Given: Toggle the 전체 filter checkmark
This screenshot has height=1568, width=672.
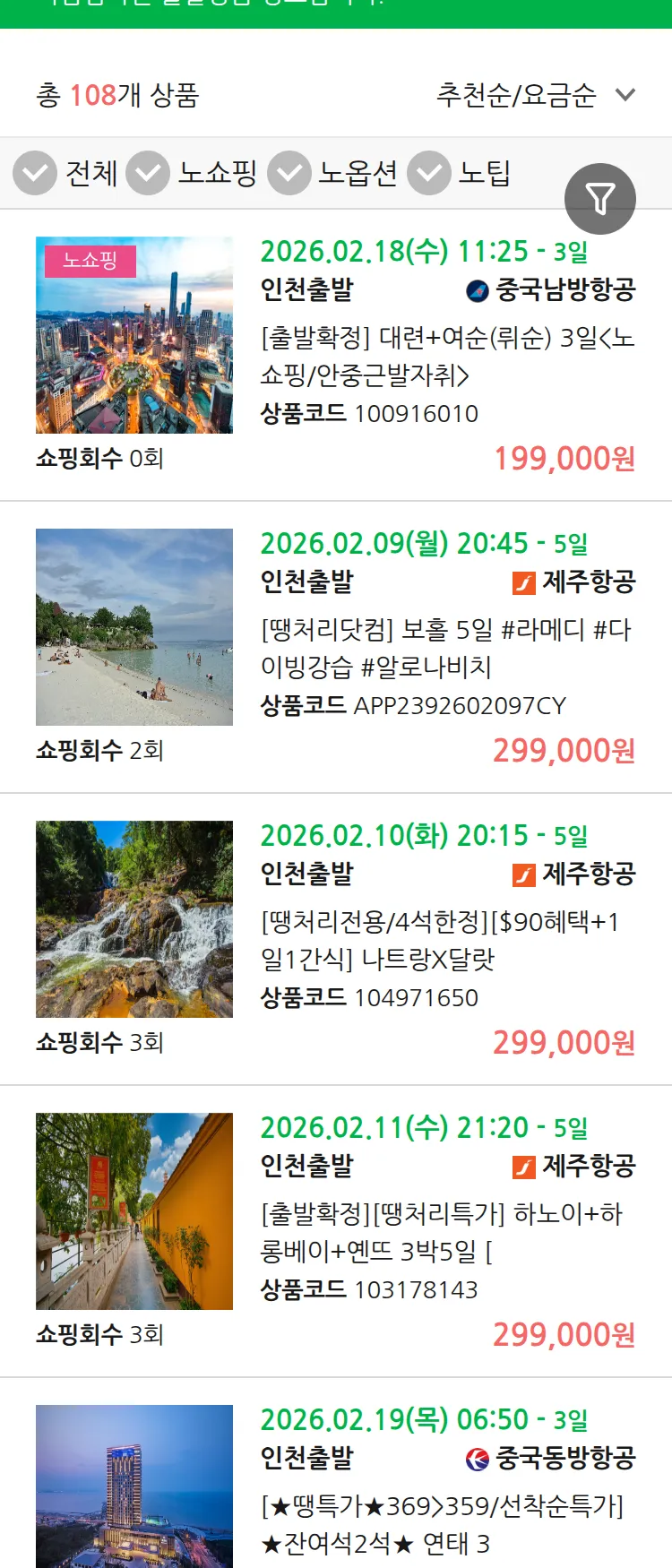Looking at the screenshot, I should coord(34,172).
